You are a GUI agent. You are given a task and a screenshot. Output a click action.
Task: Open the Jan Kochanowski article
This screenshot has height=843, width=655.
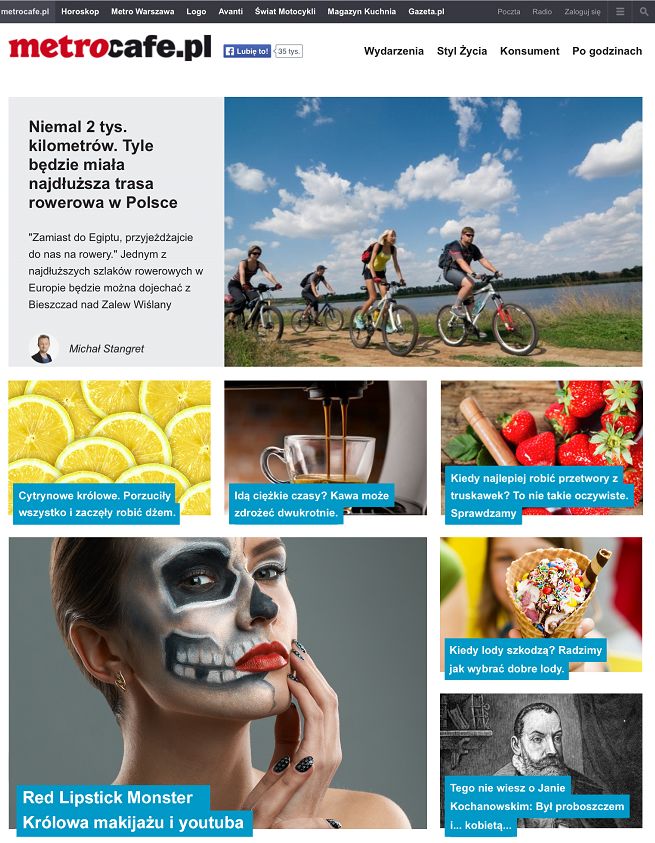tap(537, 806)
